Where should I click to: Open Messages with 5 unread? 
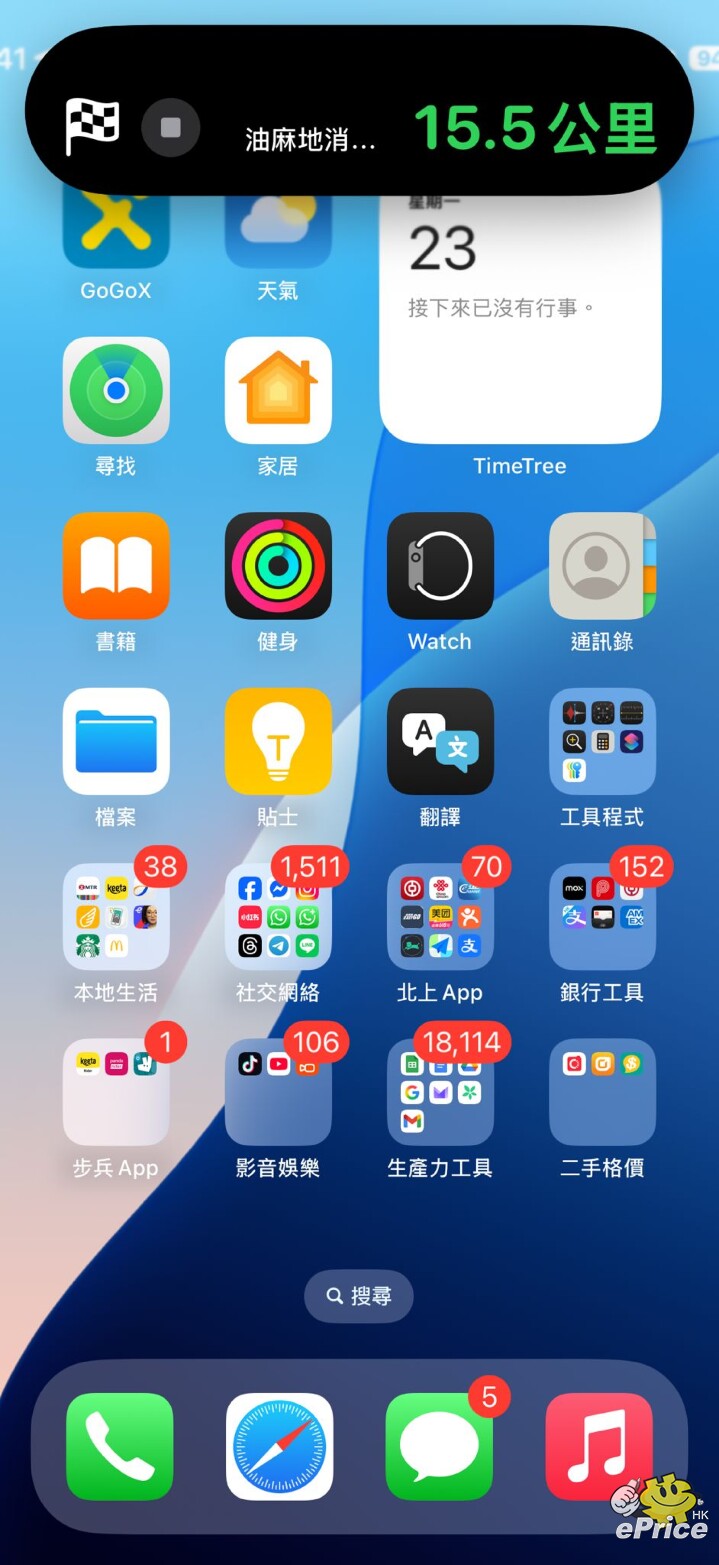(x=439, y=1446)
